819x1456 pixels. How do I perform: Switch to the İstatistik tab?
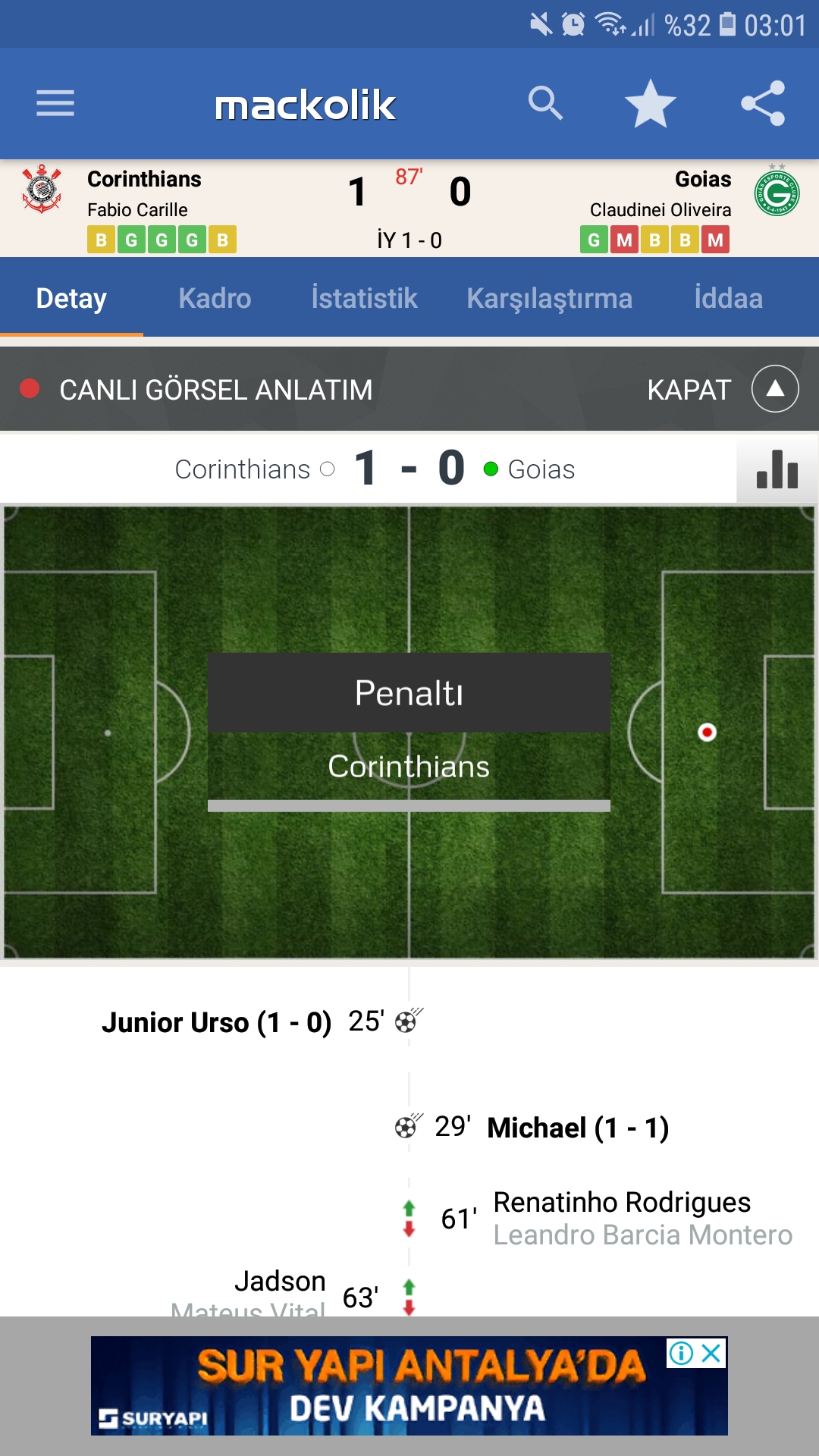coord(364,298)
